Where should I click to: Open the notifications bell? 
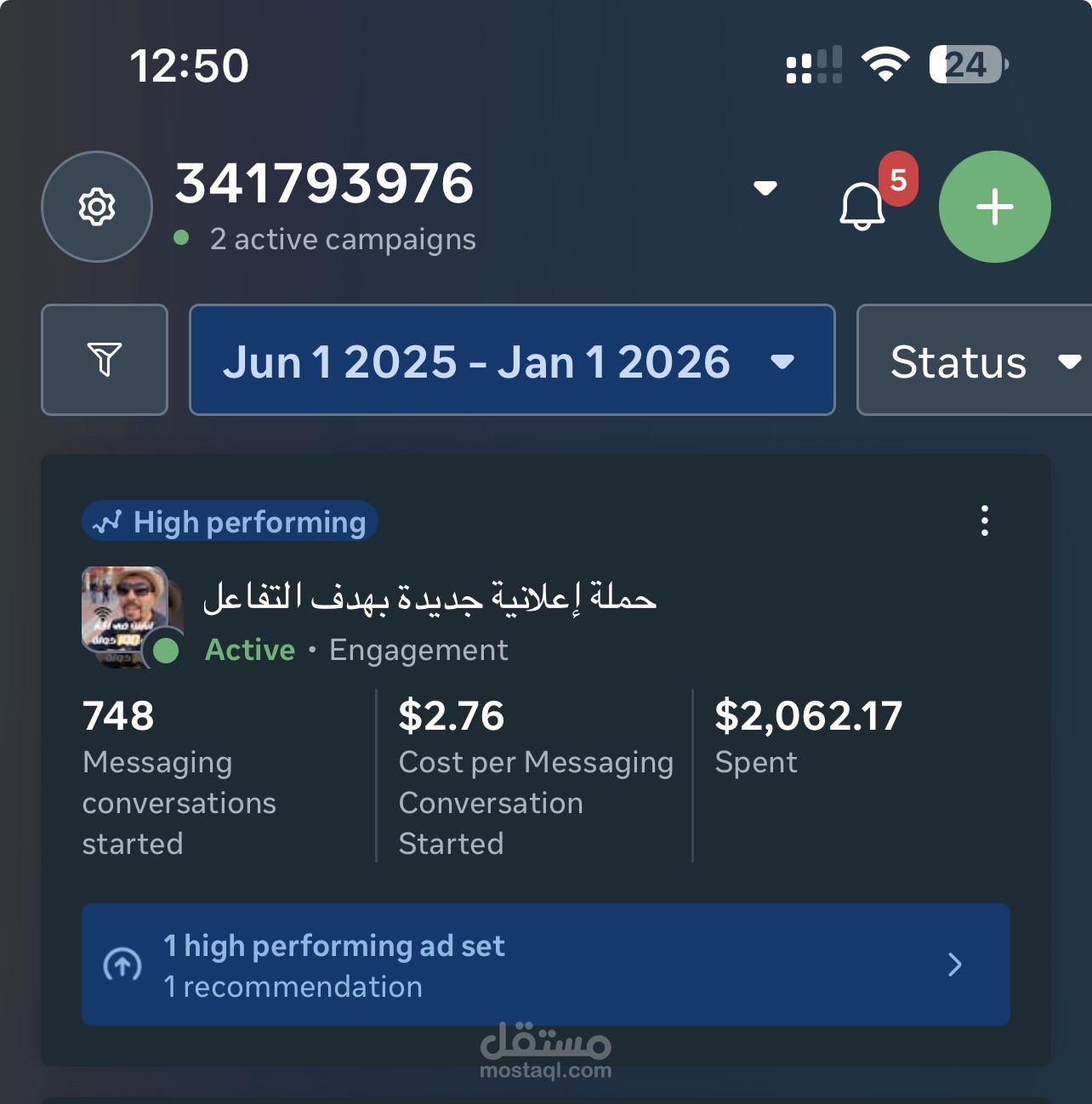(x=862, y=206)
